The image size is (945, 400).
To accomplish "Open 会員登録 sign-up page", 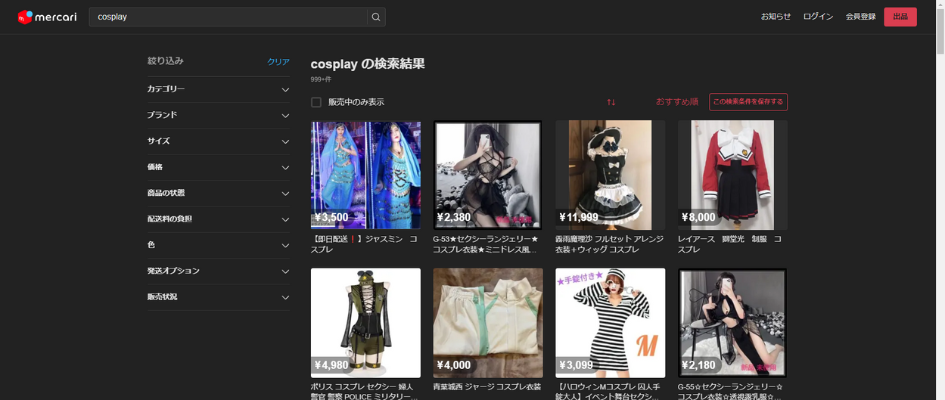I will [x=860, y=17].
